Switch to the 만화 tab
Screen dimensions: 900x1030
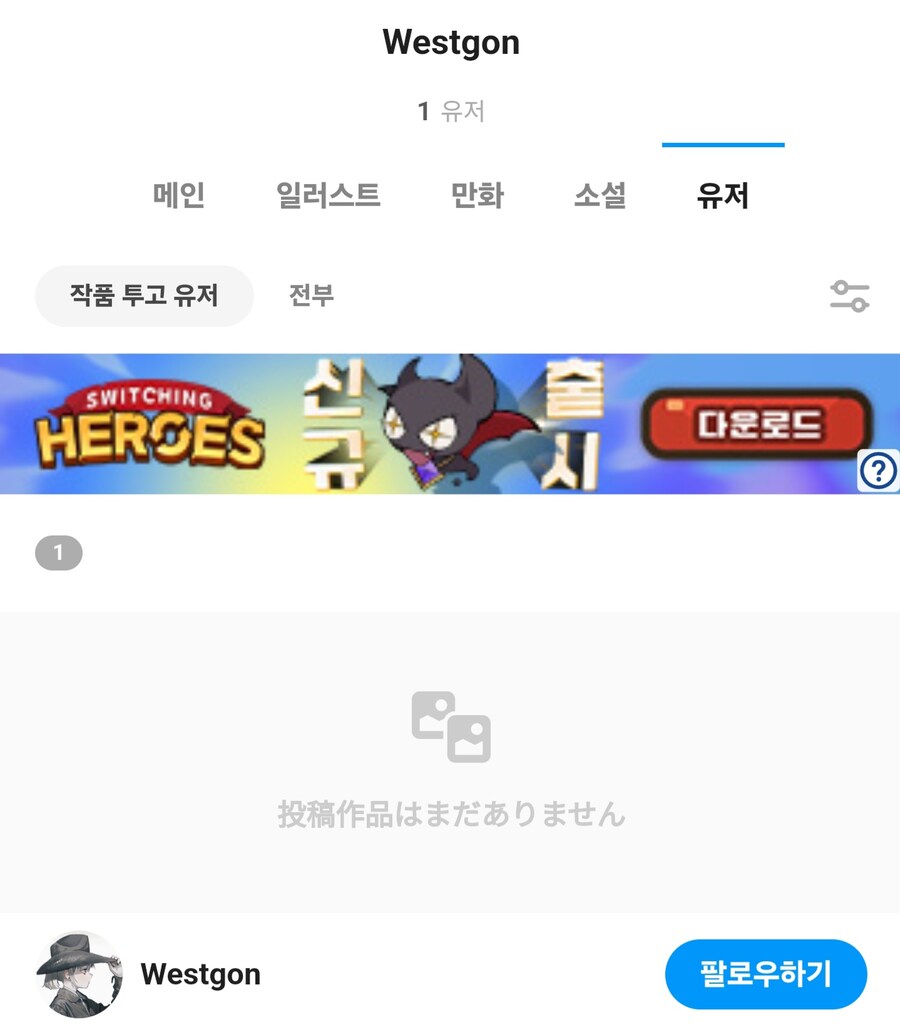pyautogui.click(x=478, y=197)
